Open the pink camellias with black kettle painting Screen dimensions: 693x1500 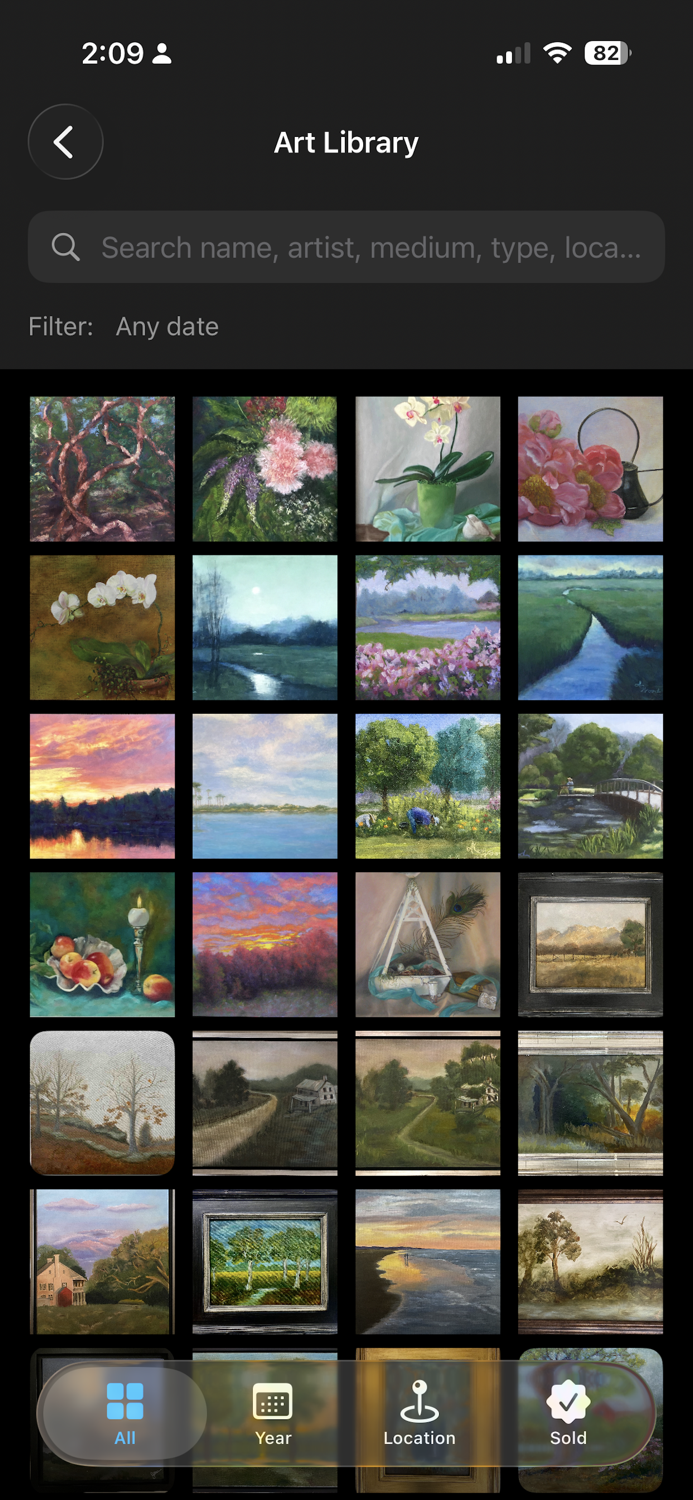click(x=590, y=469)
